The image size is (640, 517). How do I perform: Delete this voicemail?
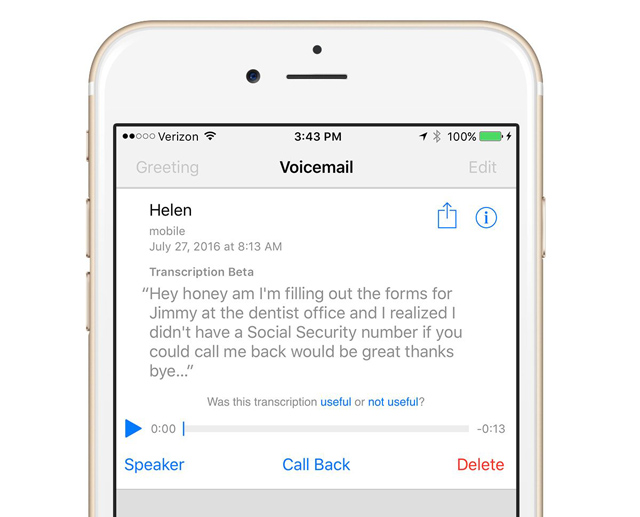pos(480,464)
